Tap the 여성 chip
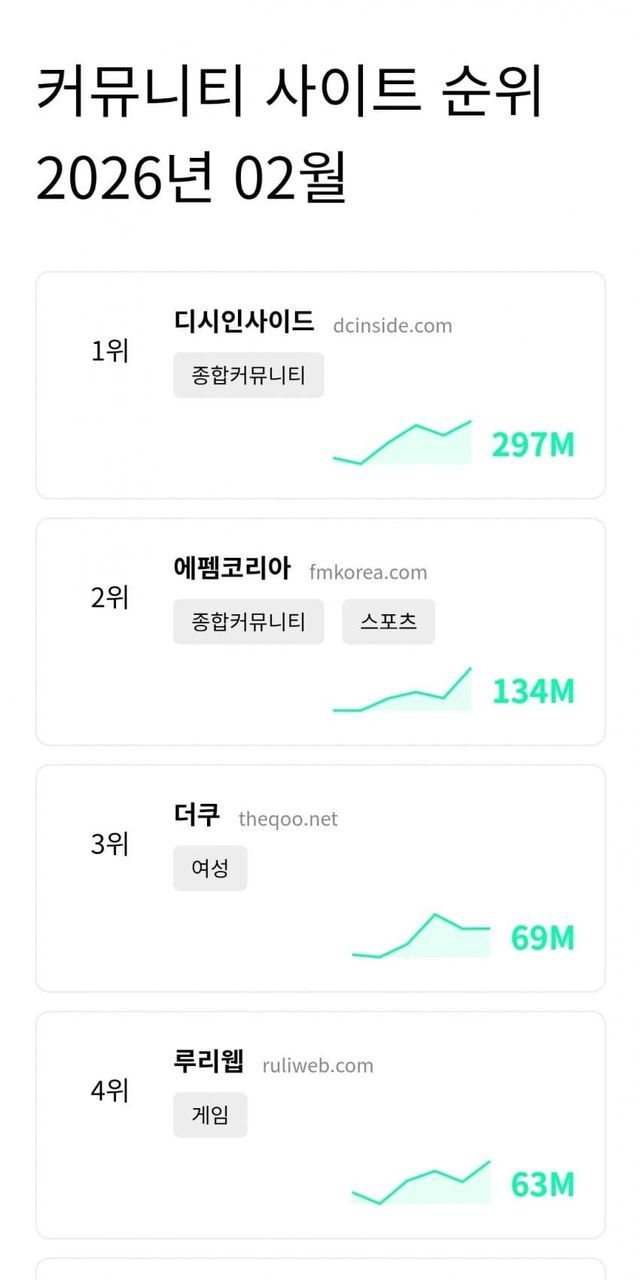640x1280 pixels. (x=210, y=868)
